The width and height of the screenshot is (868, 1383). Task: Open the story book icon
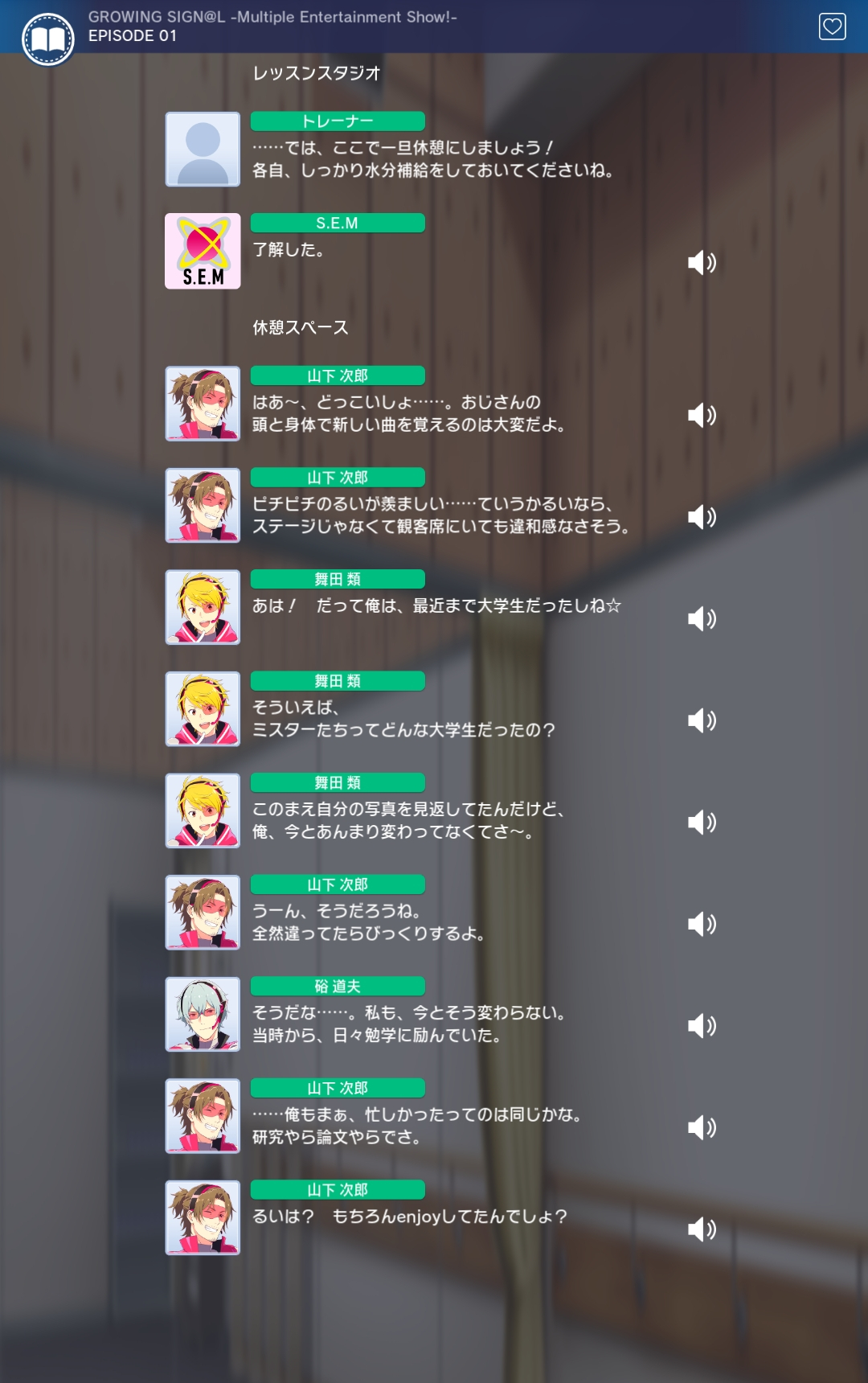[48, 39]
